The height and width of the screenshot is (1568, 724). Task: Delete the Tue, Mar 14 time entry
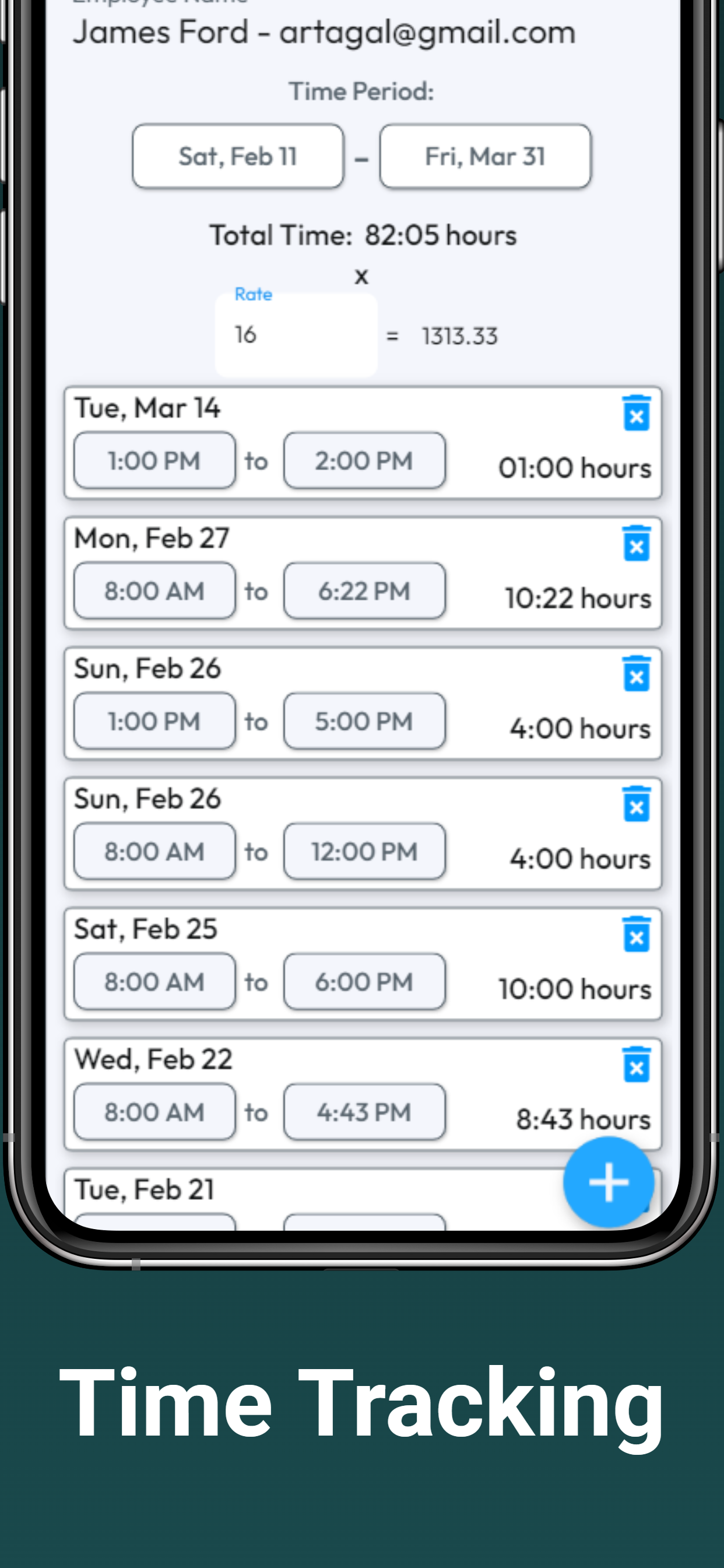pyautogui.click(x=637, y=414)
